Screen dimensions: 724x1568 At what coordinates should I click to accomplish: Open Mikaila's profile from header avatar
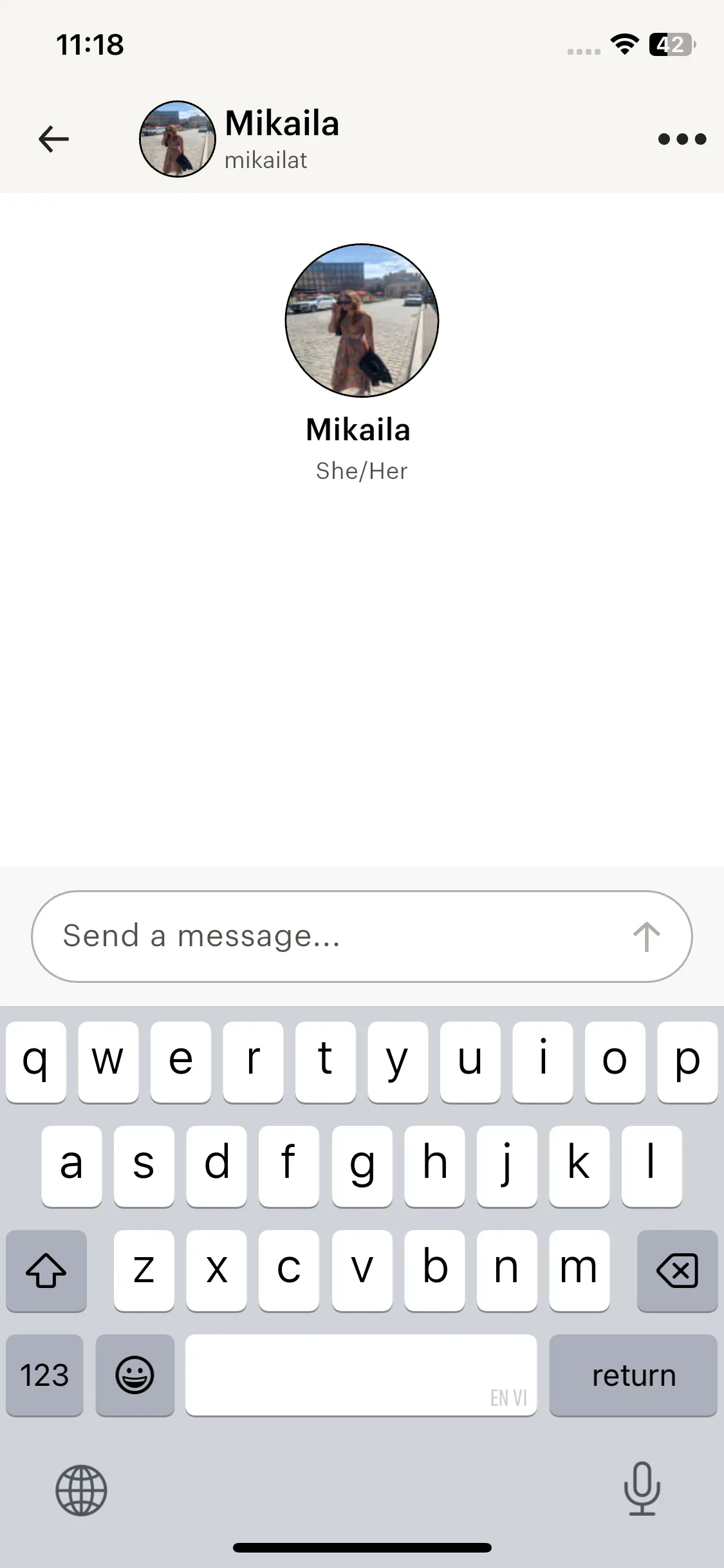[177, 138]
